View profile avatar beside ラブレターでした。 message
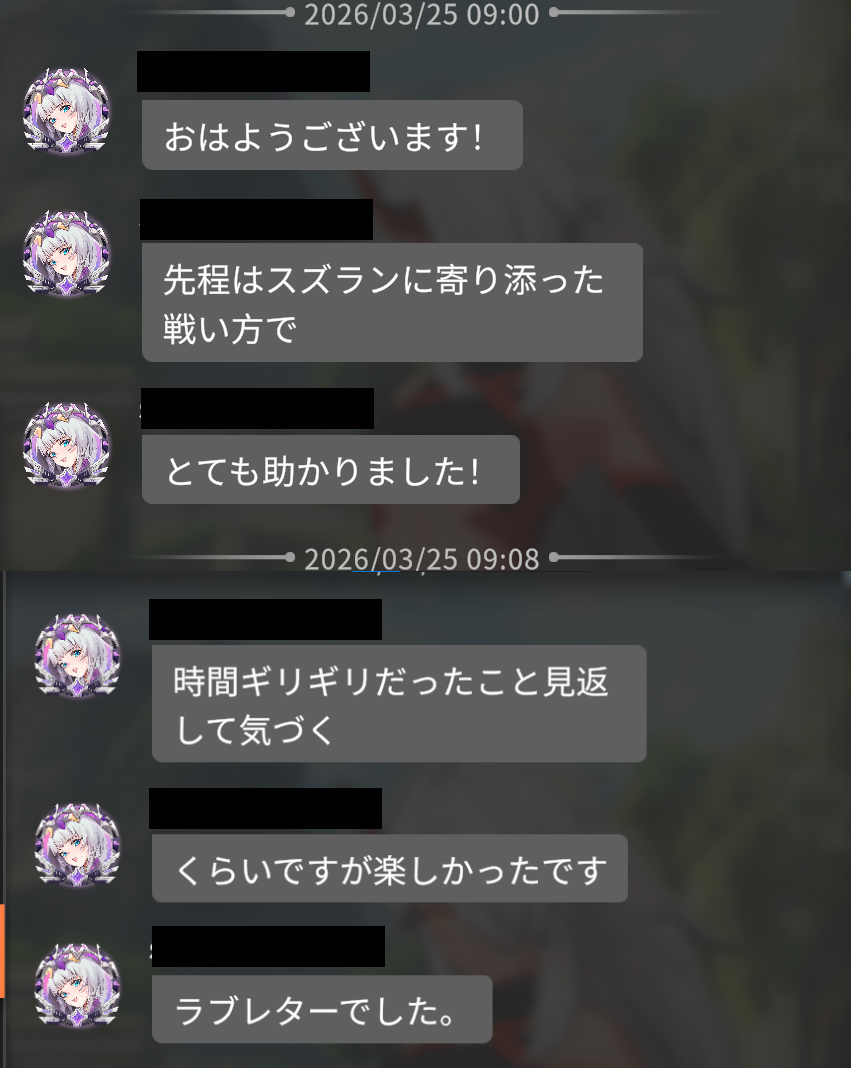Image resolution: width=851 pixels, height=1068 pixels. pos(78,985)
